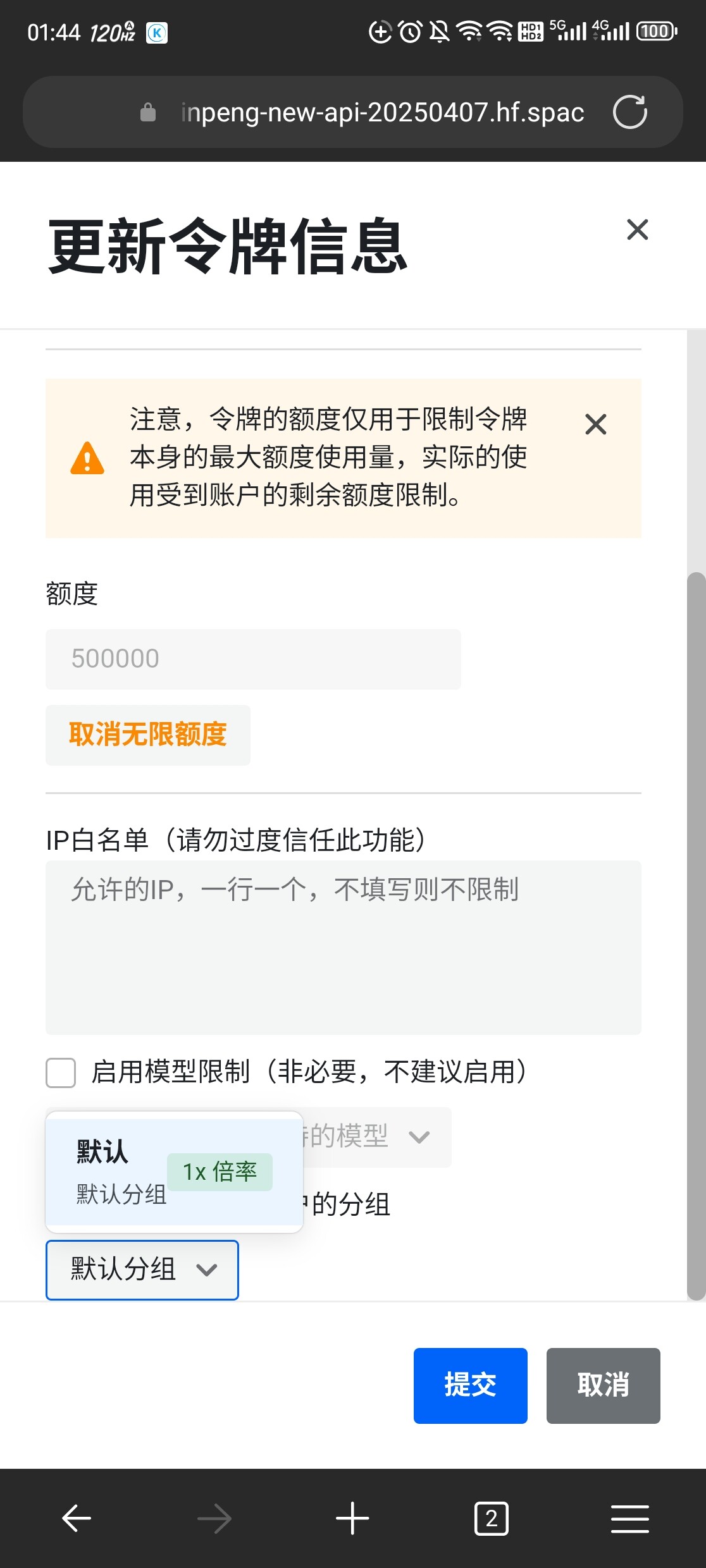Select the 默认 1x 倍率 group option
Screen dimensions: 706x1568
pyautogui.click(x=174, y=1172)
